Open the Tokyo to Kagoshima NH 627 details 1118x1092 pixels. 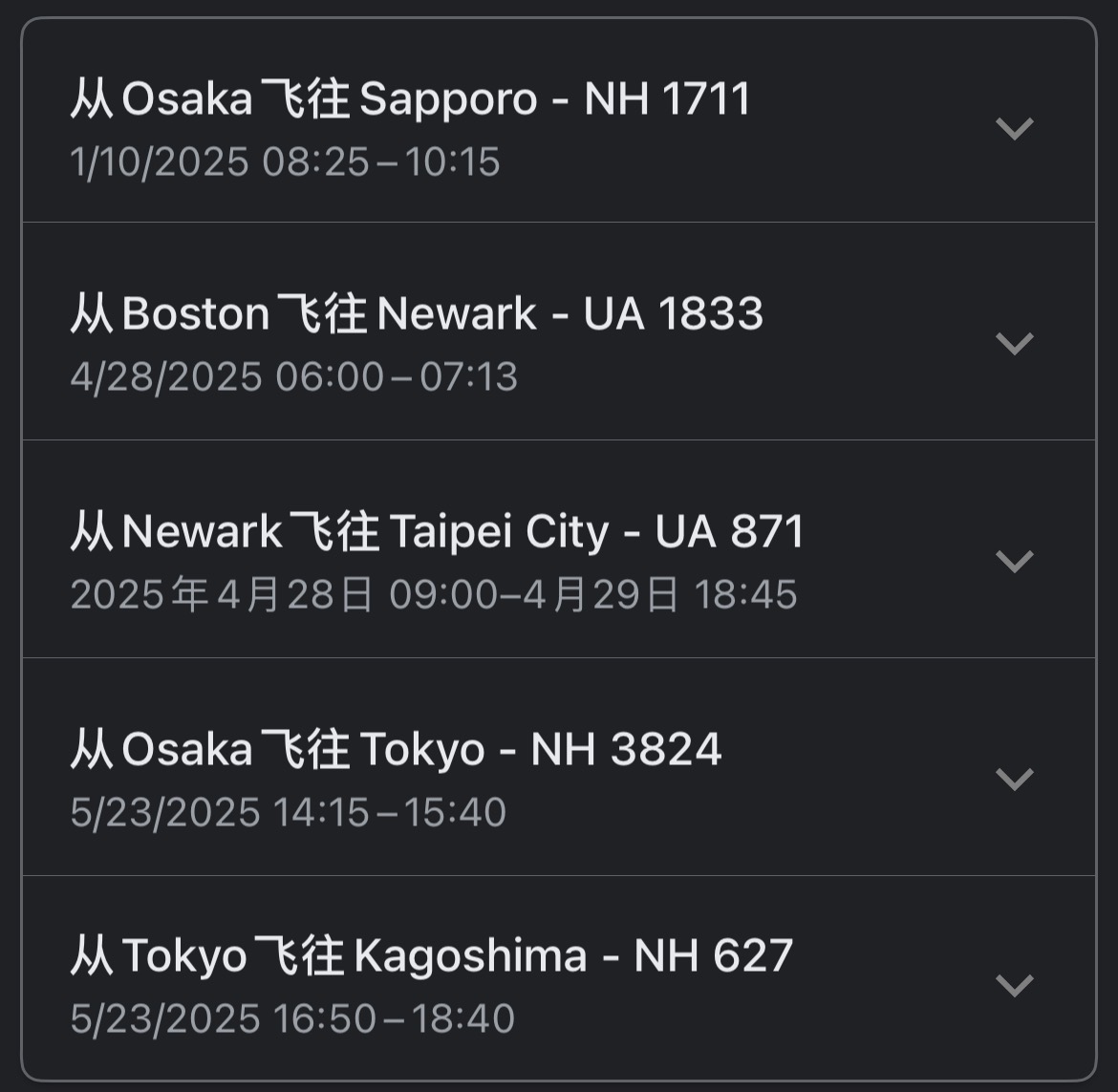click(x=1014, y=985)
